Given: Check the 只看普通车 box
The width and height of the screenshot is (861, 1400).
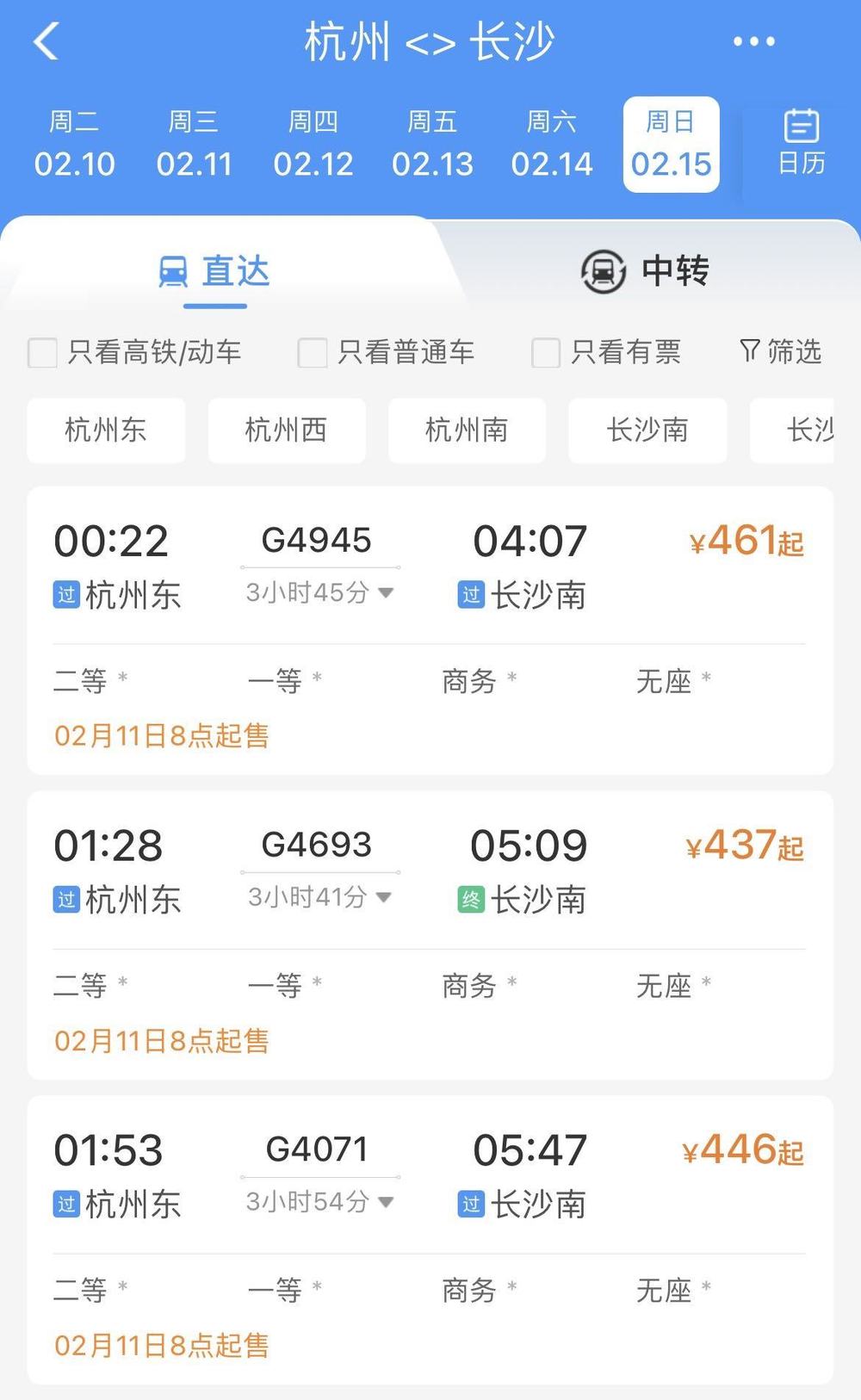Looking at the screenshot, I should pyautogui.click(x=313, y=352).
